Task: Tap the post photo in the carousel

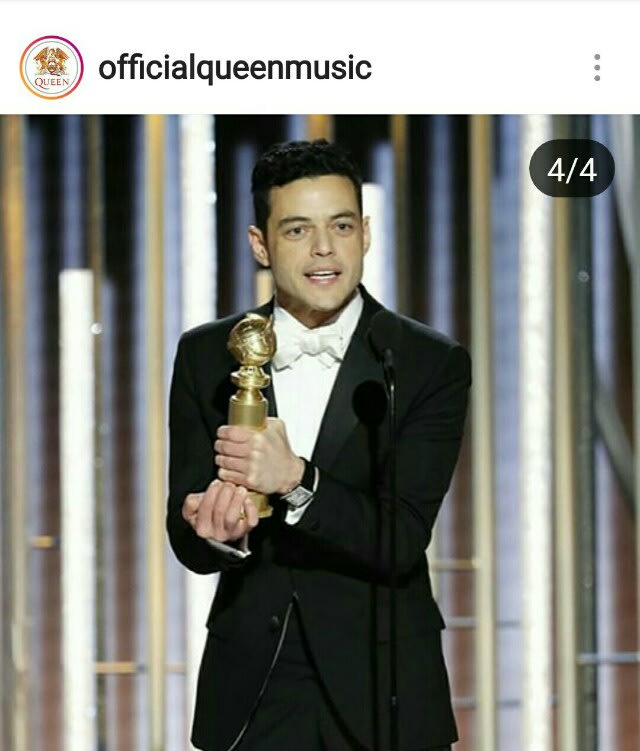Action: point(320,432)
